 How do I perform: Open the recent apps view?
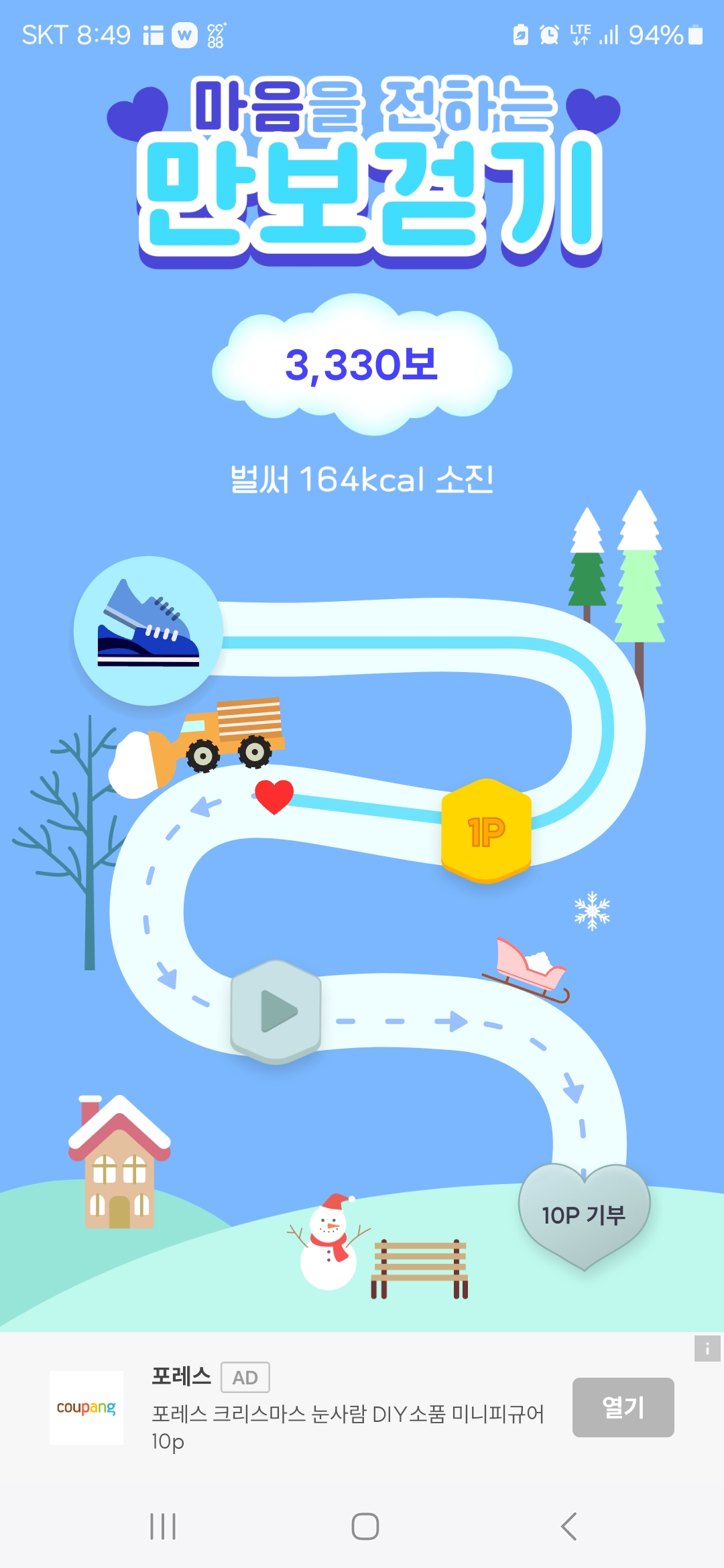tap(163, 1526)
